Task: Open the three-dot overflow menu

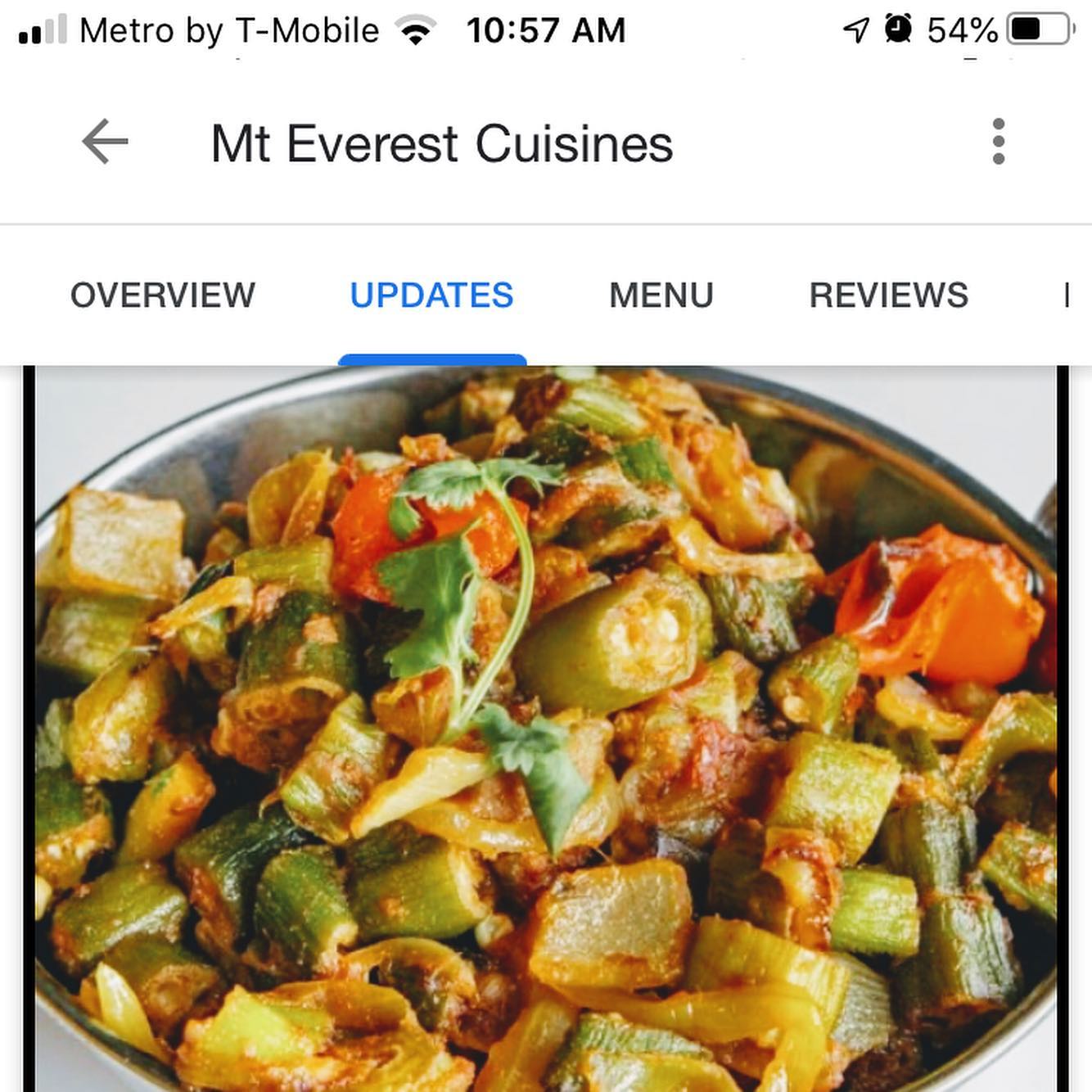Action: [998, 142]
